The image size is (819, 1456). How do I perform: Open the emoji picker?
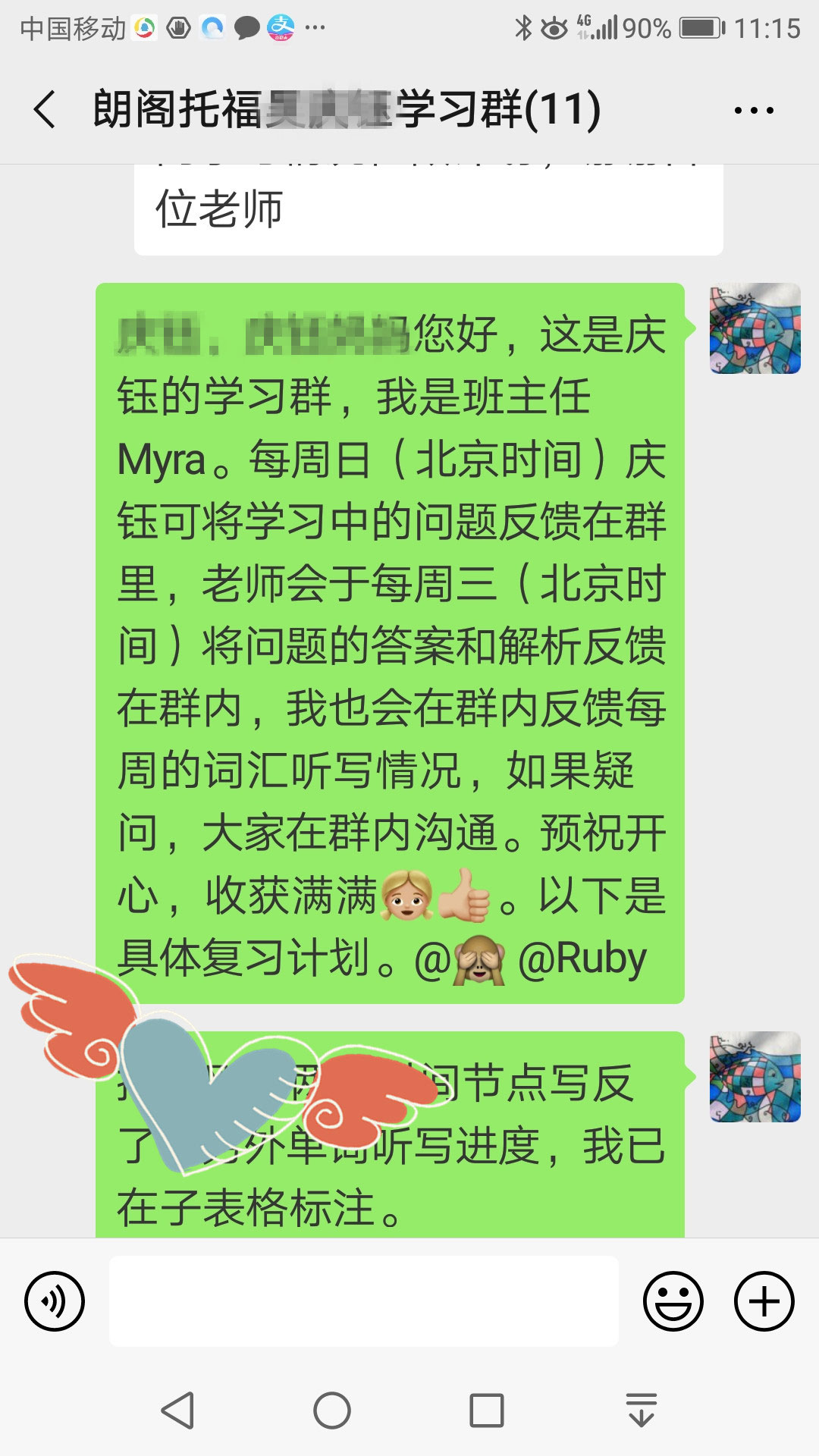click(673, 1301)
